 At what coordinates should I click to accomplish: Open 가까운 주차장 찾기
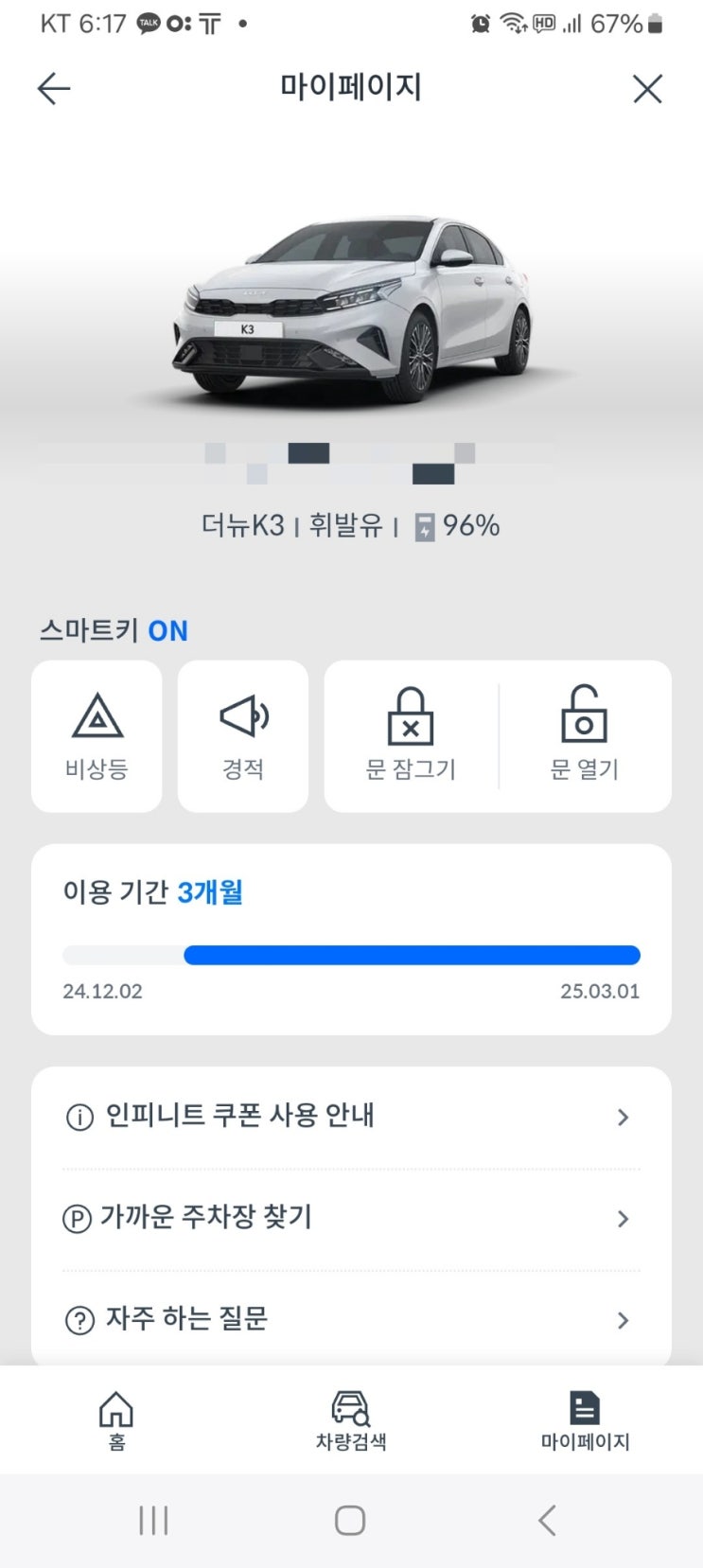[351, 1218]
